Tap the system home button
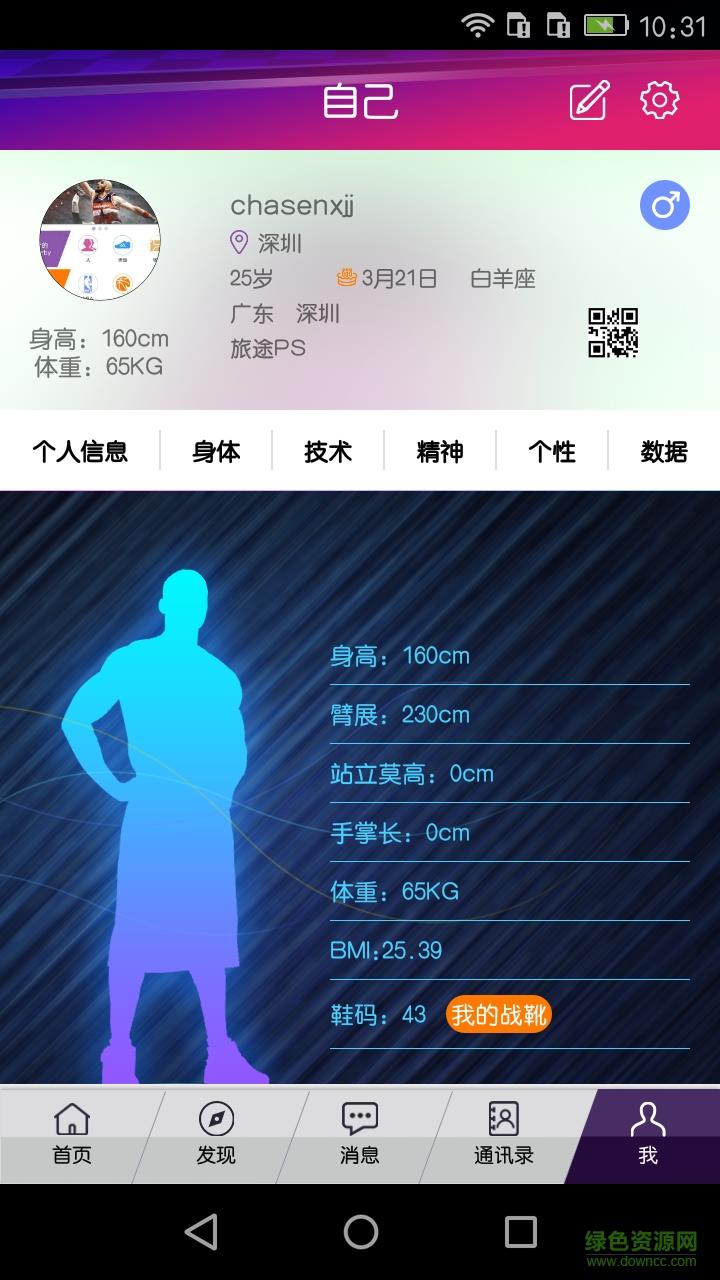Image resolution: width=720 pixels, height=1280 pixels. click(x=360, y=1232)
